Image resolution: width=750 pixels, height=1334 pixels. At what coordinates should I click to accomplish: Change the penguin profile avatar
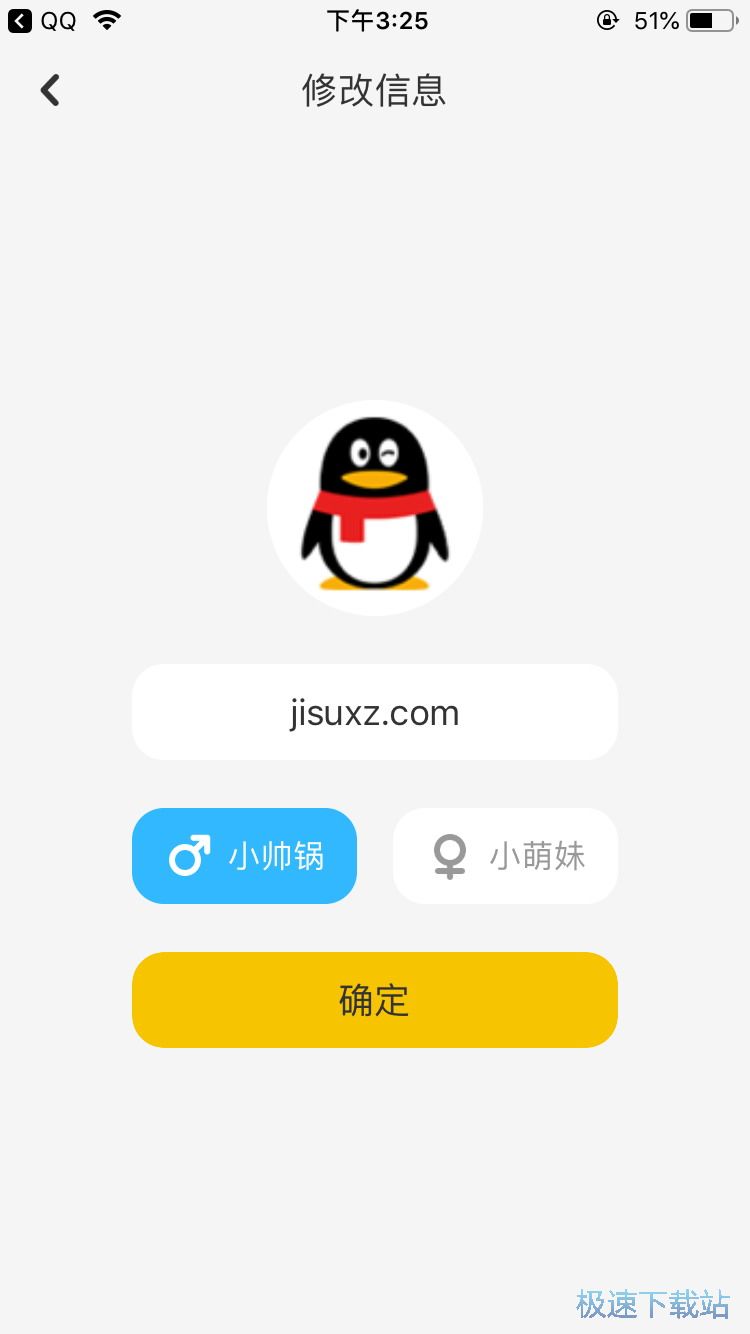point(375,508)
